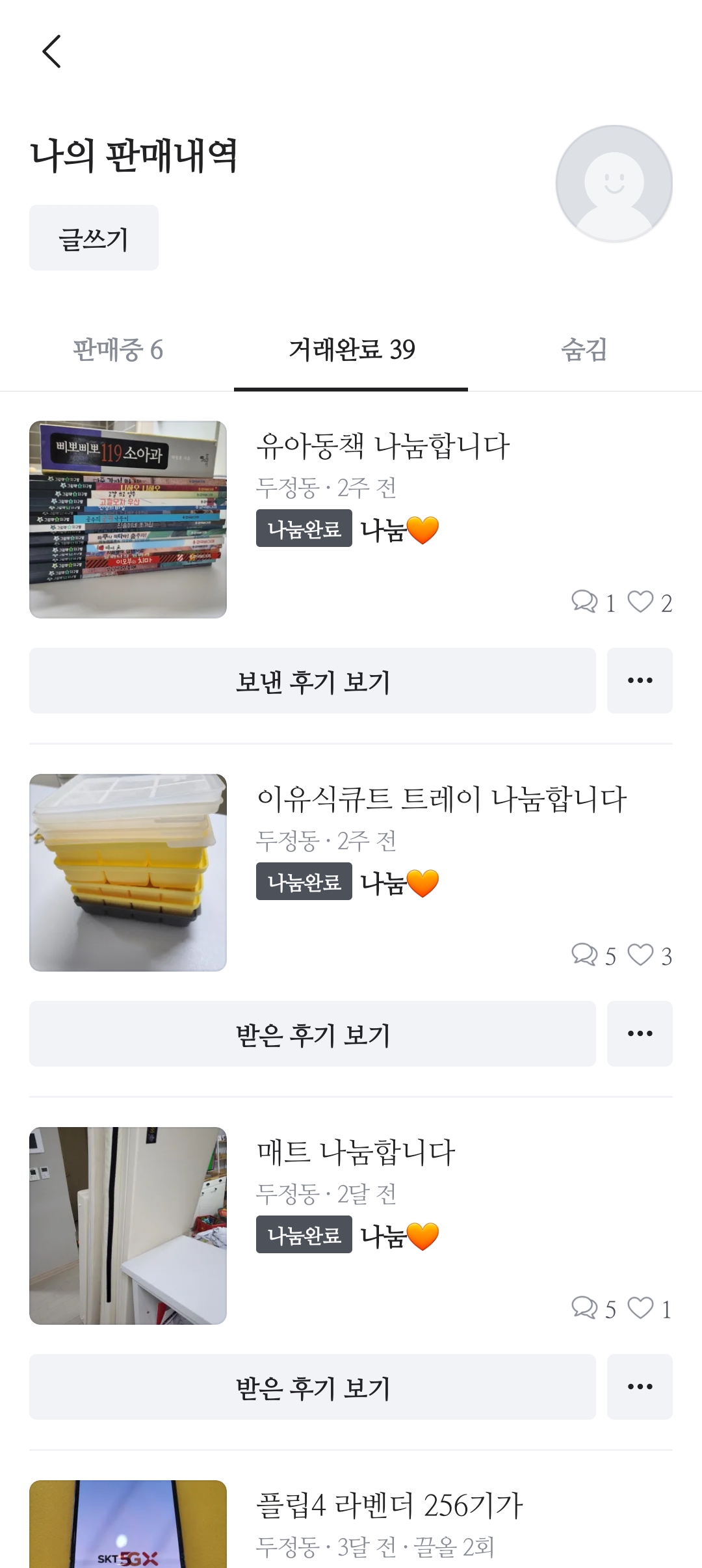Viewport: 702px width, 1568px height.
Task: Select the 거래완료 39 tab
Action: [x=351, y=350]
